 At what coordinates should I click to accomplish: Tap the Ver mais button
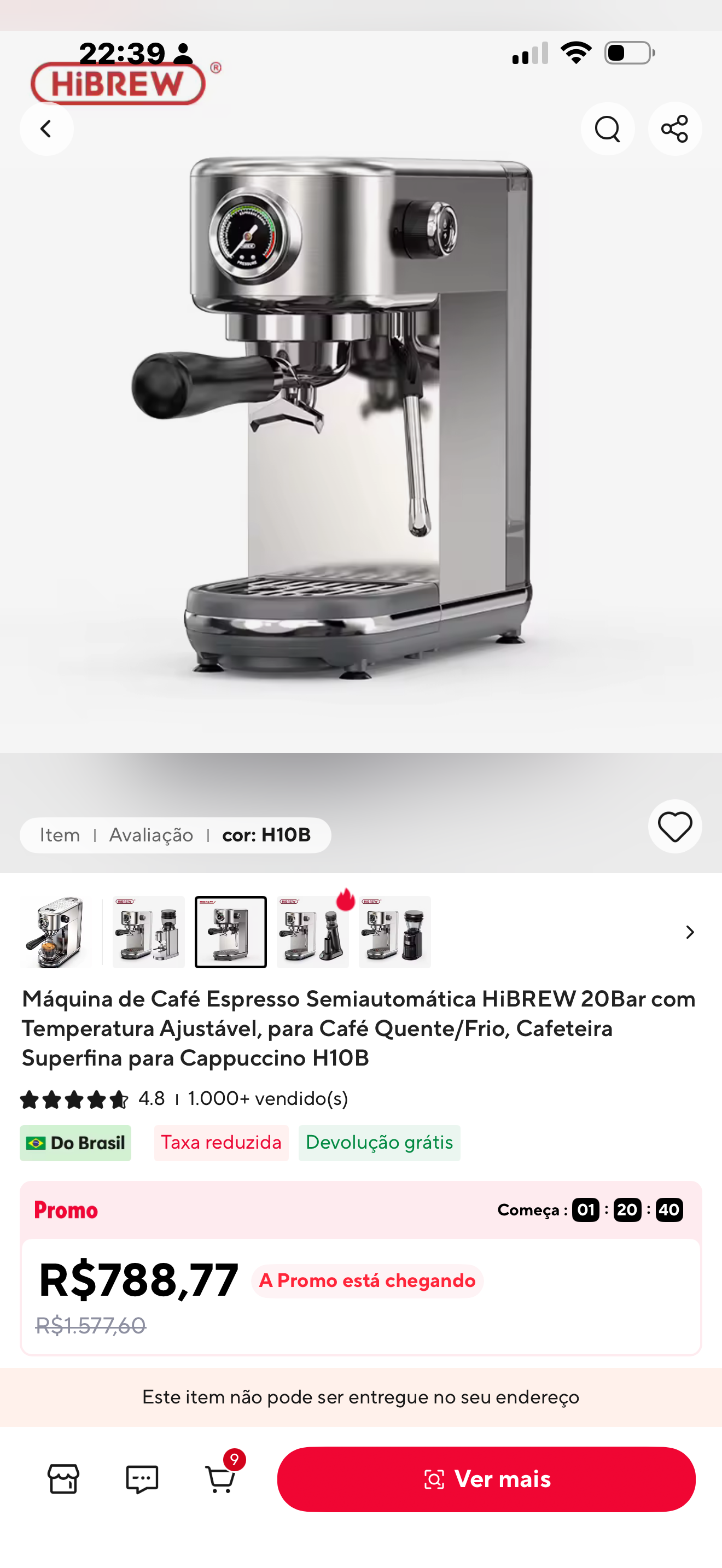pos(486,1479)
